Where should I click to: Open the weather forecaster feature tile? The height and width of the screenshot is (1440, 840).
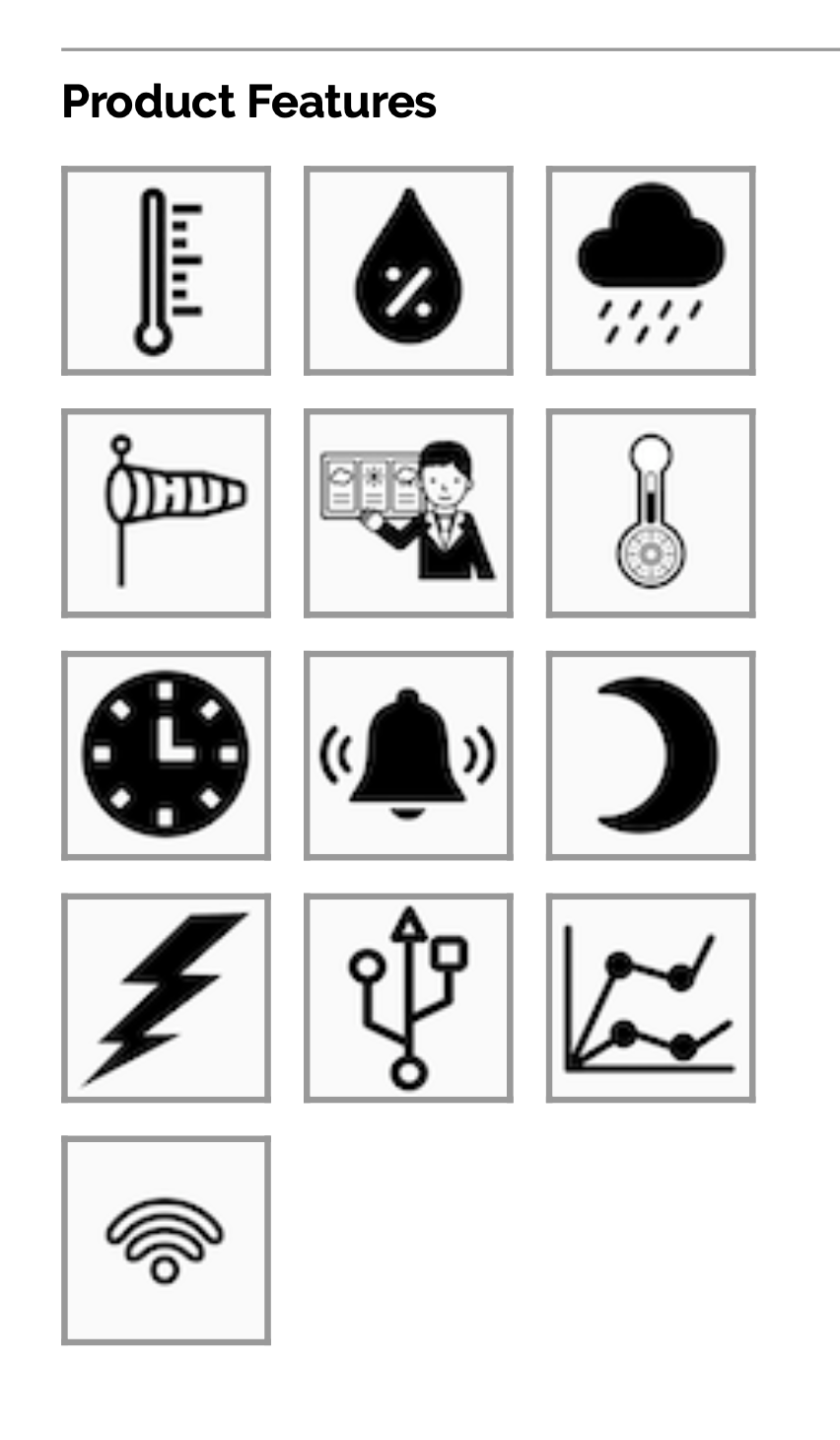tap(408, 513)
